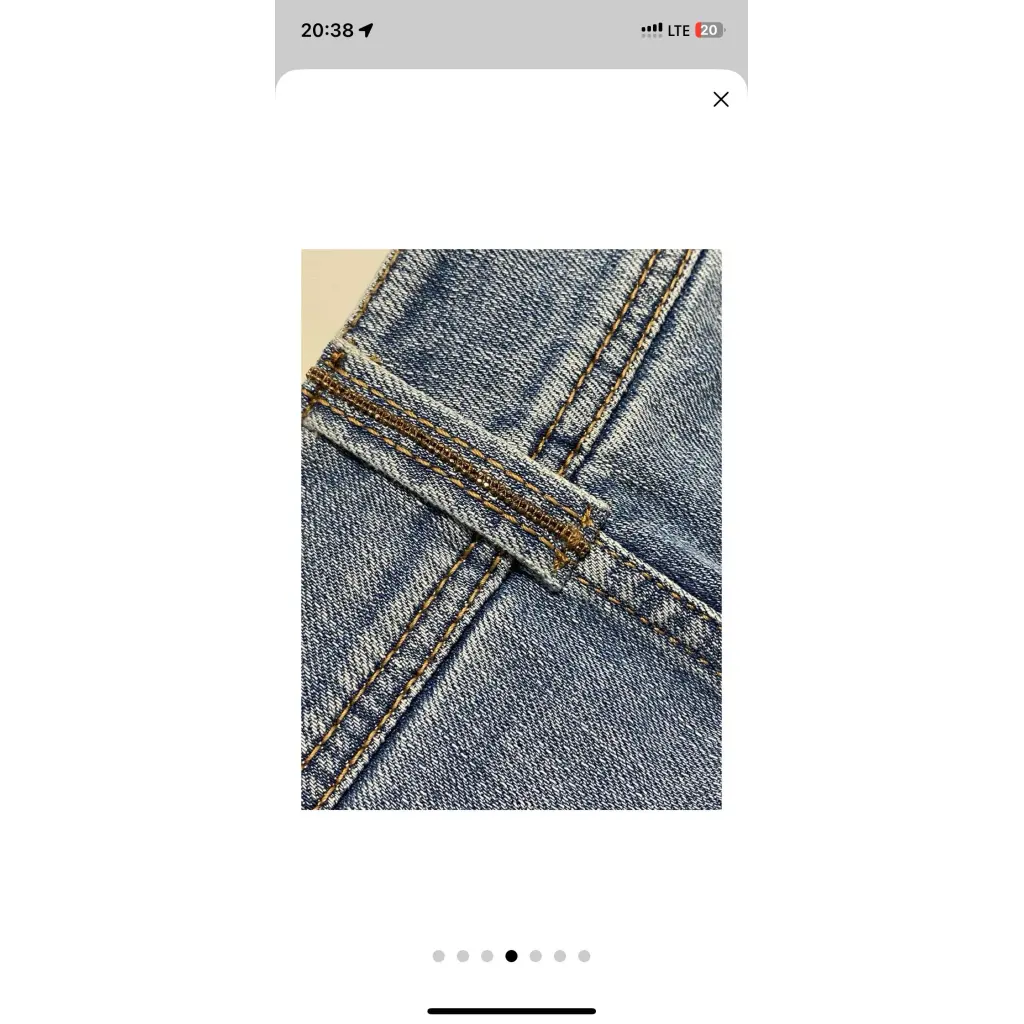
Task: Jump to the first photo dot
Action: 438,956
